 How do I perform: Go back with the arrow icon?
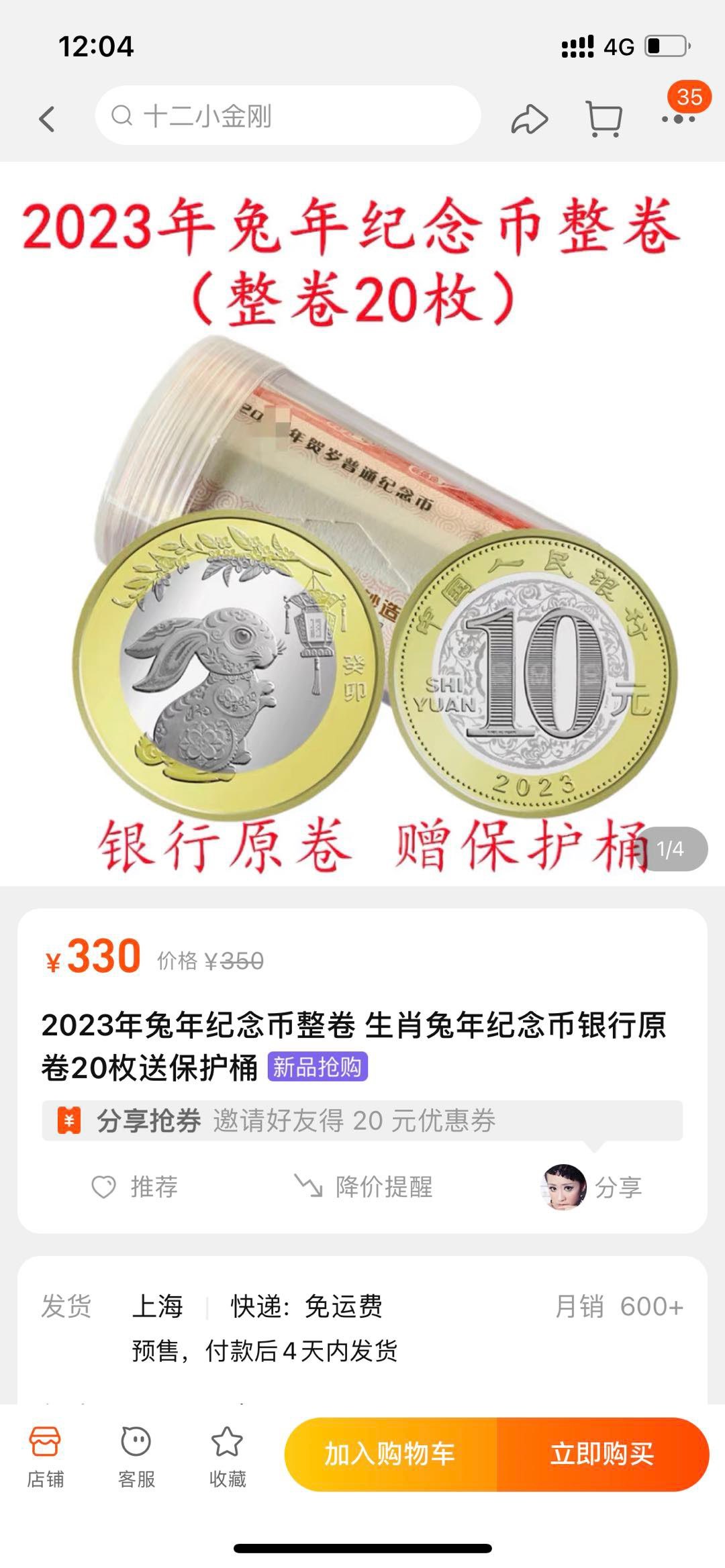pyautogui.click(x=46, y=119)
